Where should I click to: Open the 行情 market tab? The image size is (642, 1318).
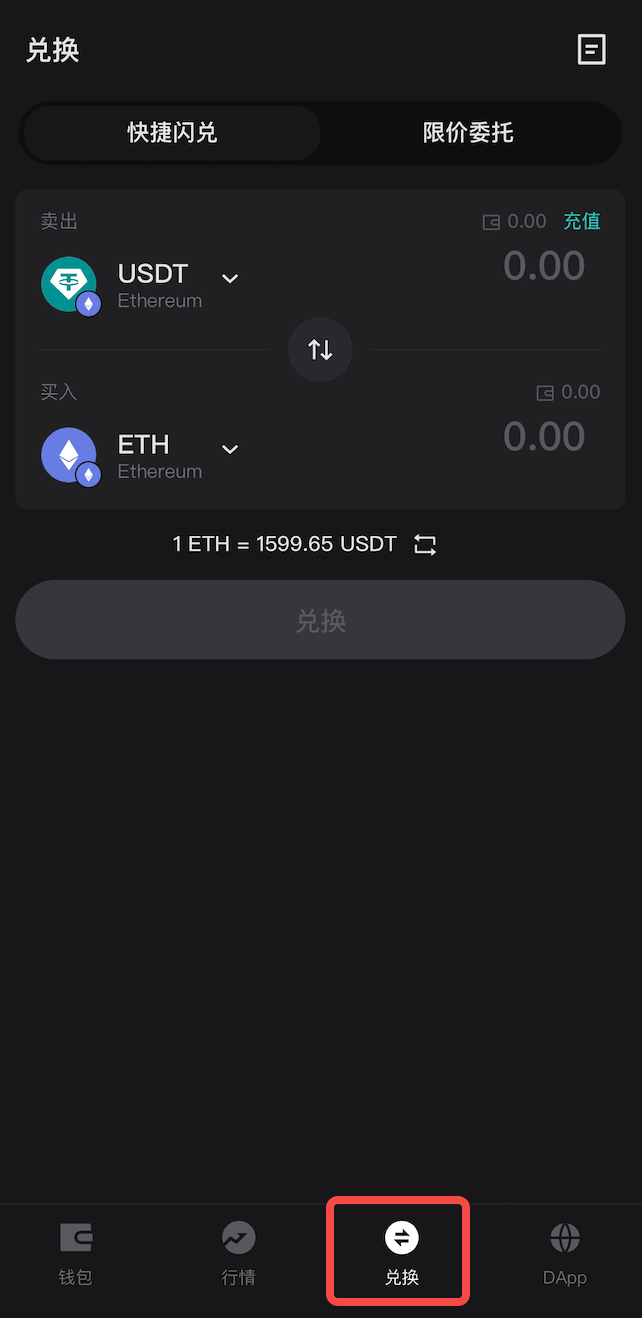coord(238,1254)
